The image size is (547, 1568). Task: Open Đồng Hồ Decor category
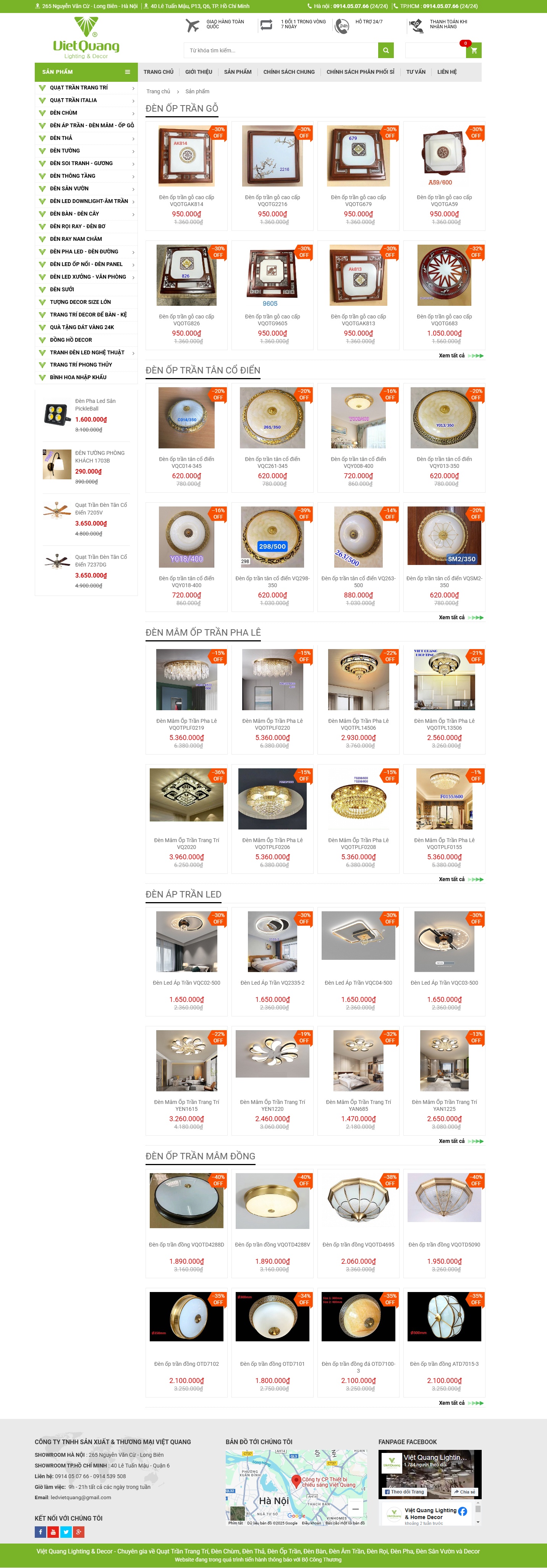[71, 340]
